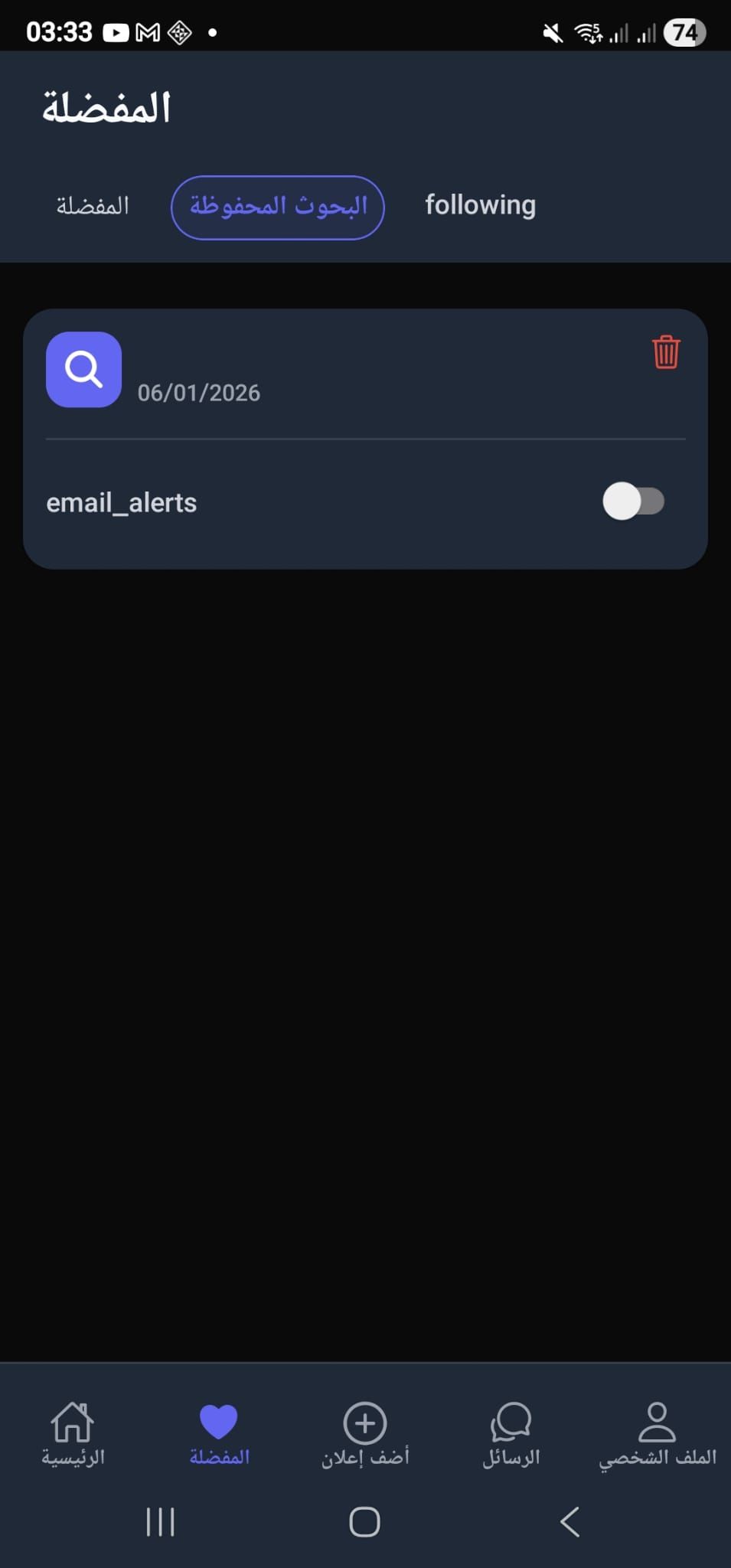This screenshot has width=731, height=1568.
Task: Open الملف الشخصي profile tab
Action: [657, 1433]
